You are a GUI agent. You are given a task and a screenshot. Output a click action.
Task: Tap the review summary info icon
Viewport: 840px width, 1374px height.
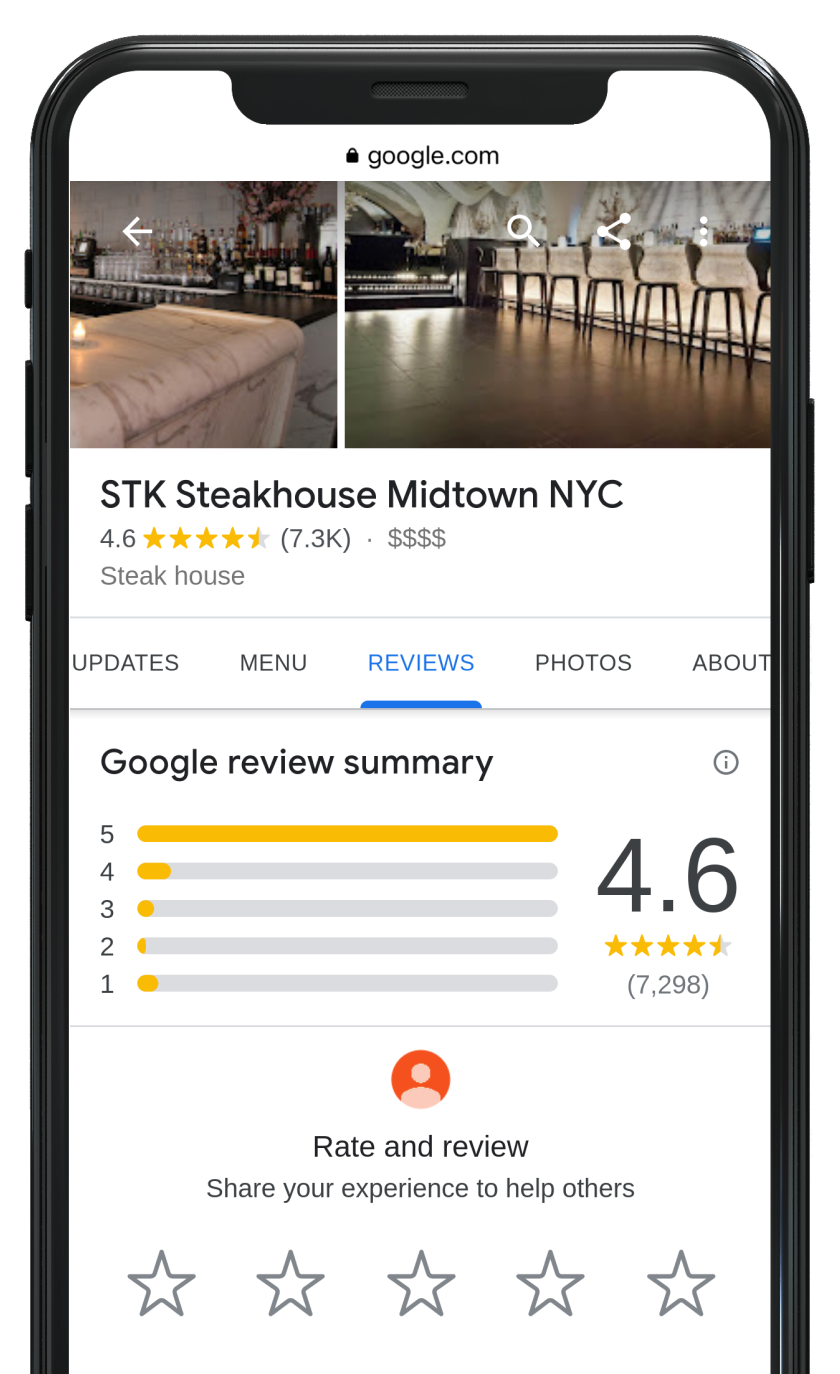point(725,763)
